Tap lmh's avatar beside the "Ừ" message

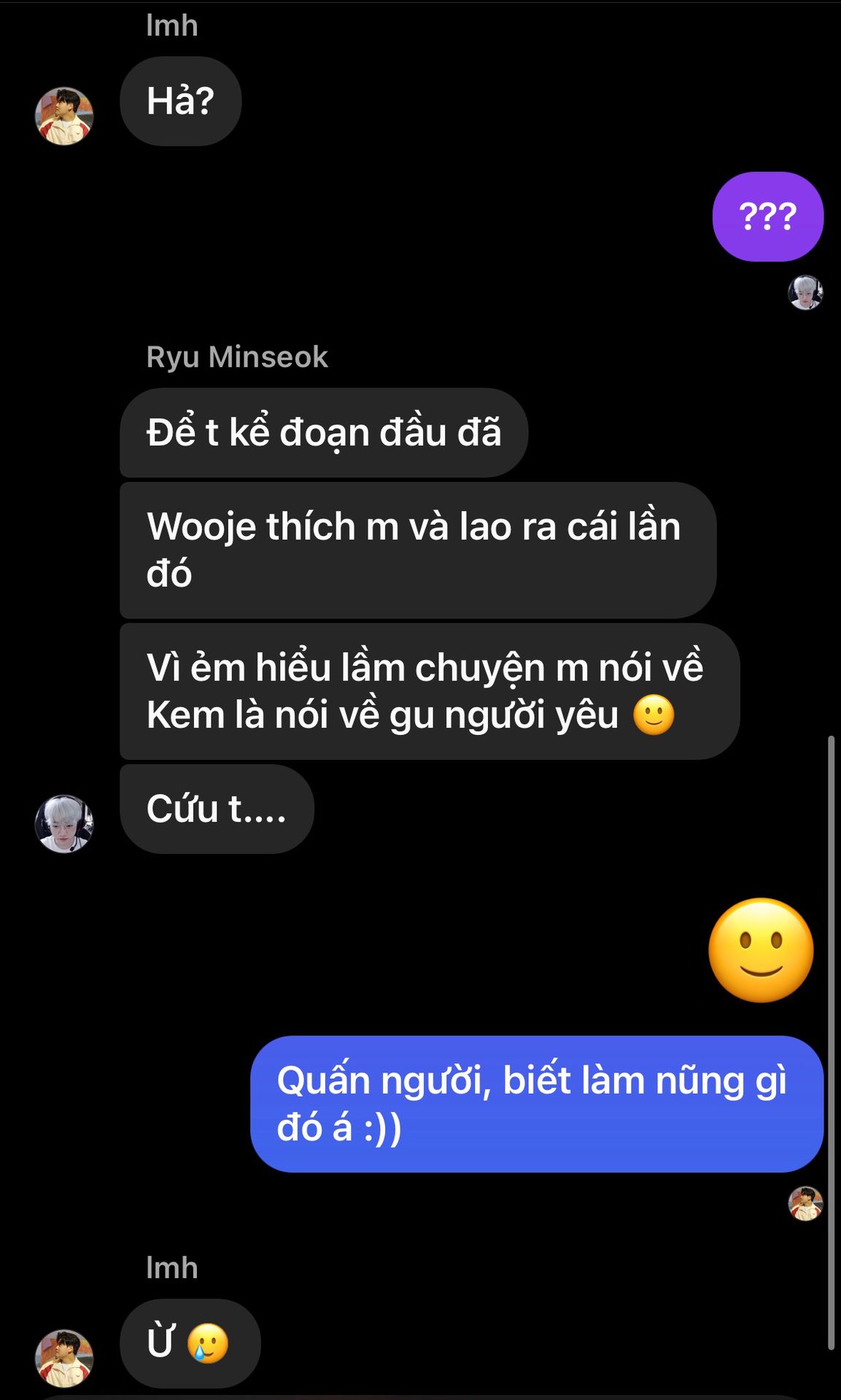click(64, 1358)
